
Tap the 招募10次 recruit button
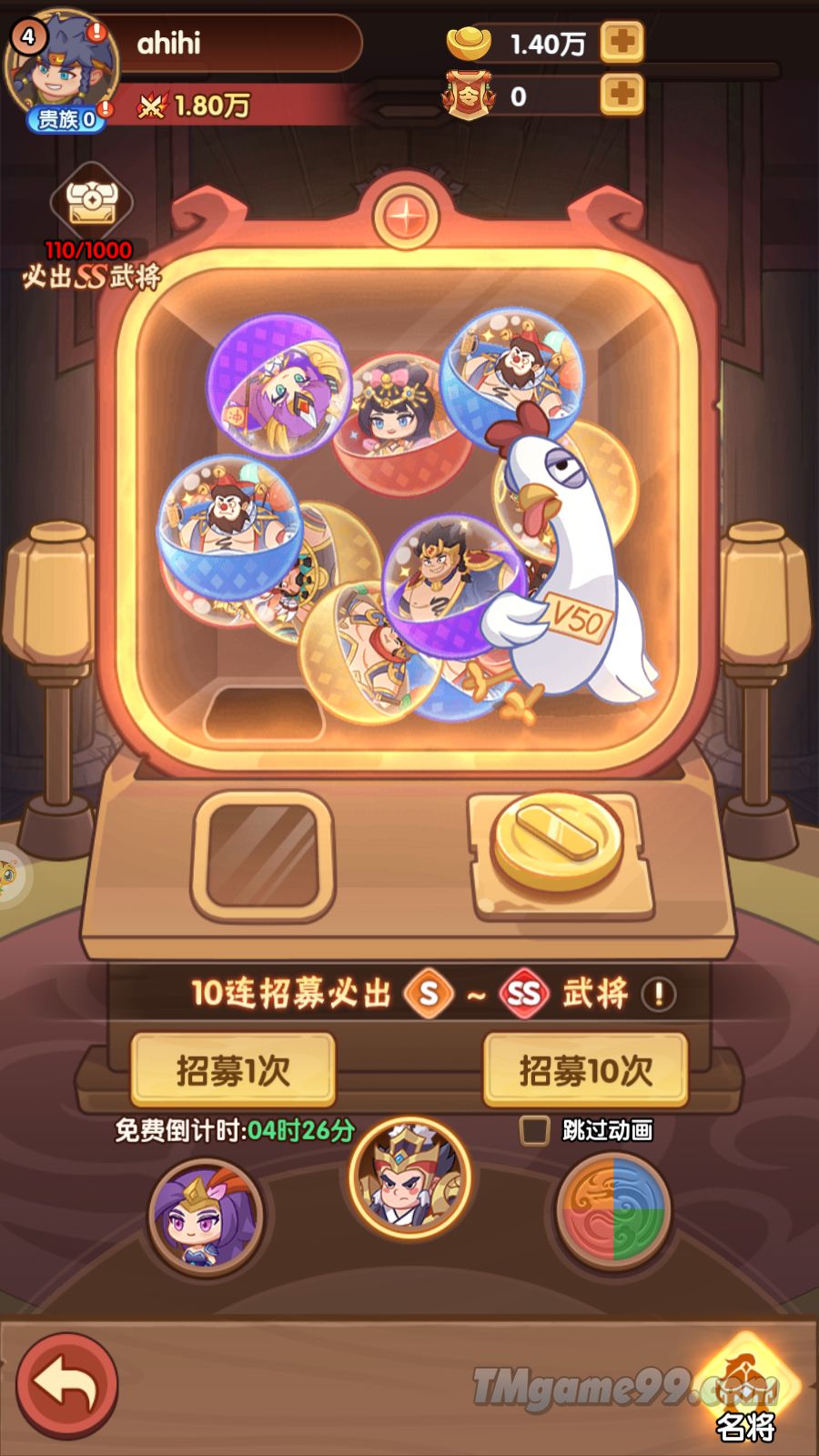[585, 1070]
